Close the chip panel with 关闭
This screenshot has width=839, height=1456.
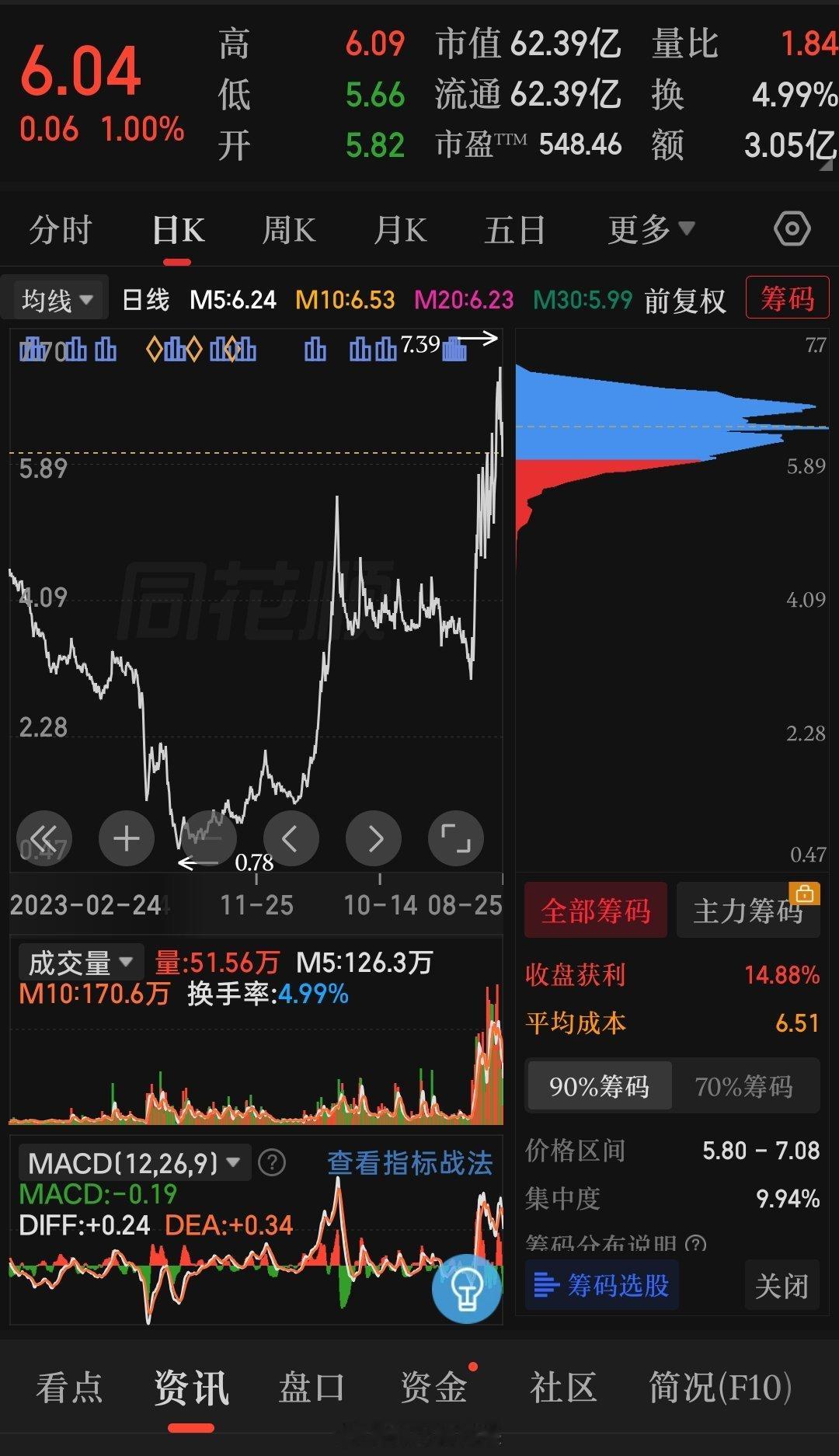pos(782,1285)
